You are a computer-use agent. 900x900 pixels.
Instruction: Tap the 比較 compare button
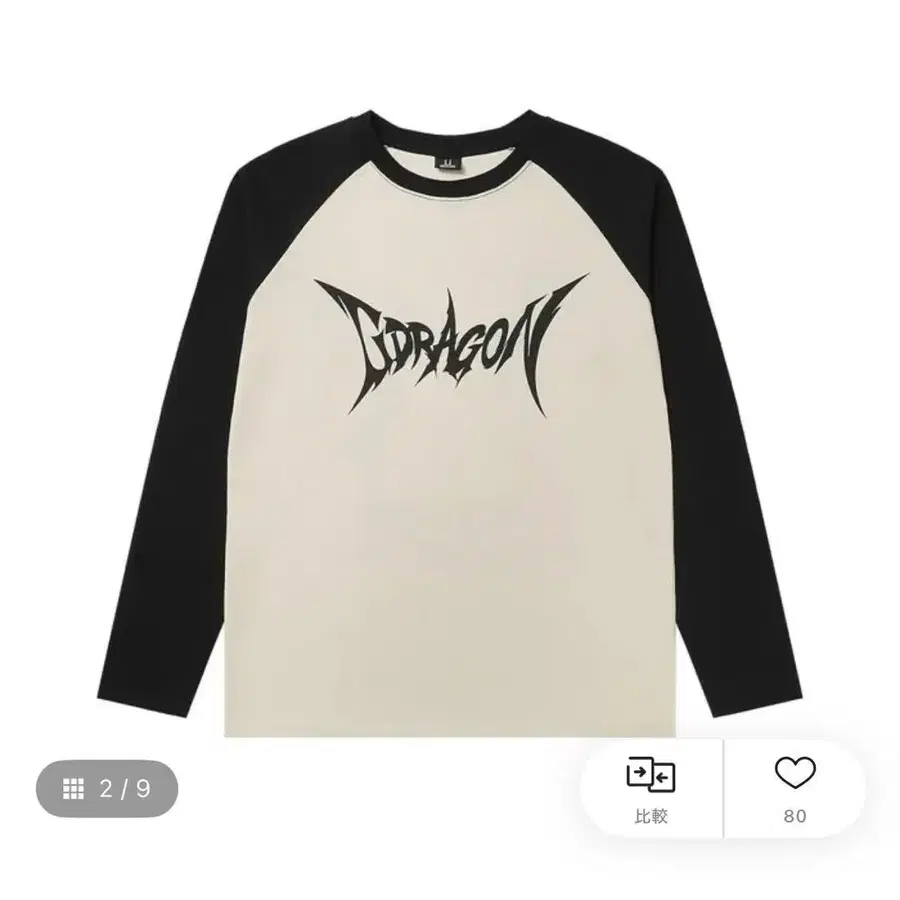tap(651, 789)
